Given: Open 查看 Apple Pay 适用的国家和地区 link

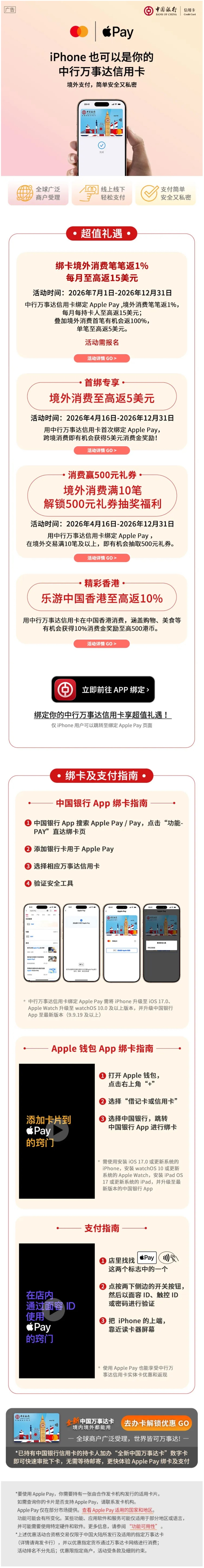Looking at the screenshot, I should tap(118, 1510).
